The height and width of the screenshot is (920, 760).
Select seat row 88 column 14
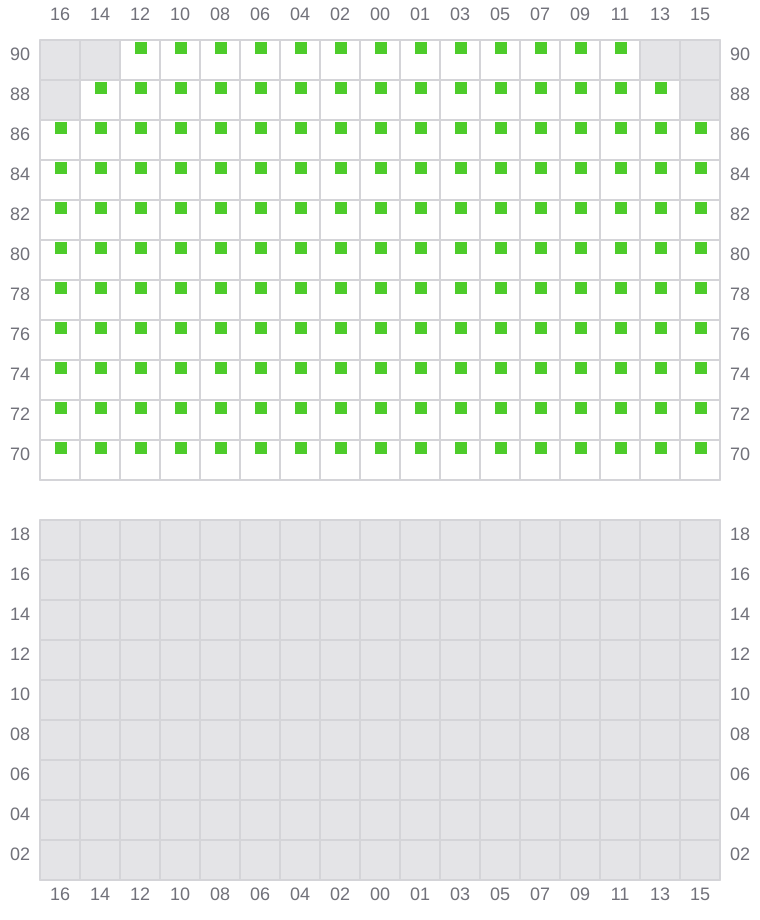pyautogui.click(x=101, y=88)
